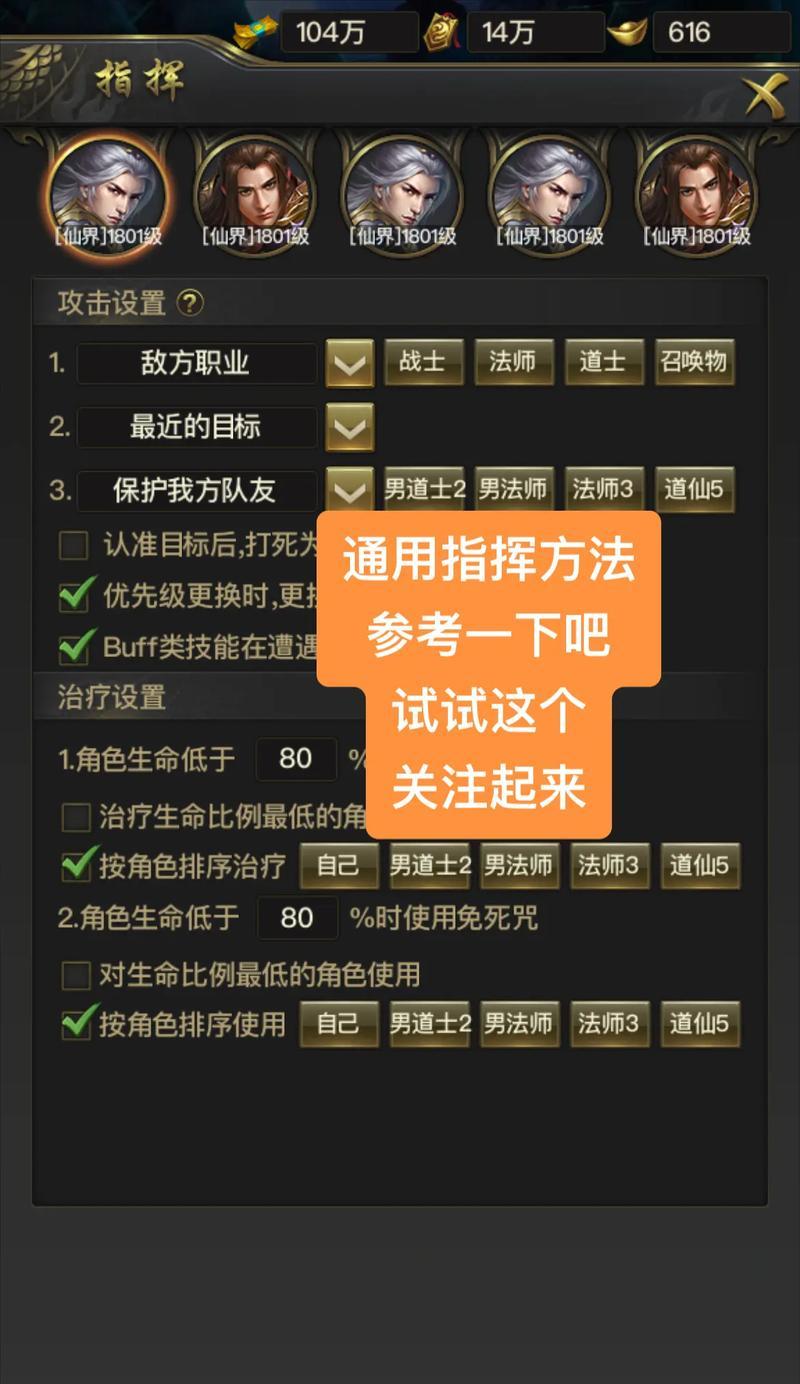Image resolution: width=800 pixels, height=1384 pixels.
Task: Tick the 认准目标后 checkbox
Action: [74, 546]
